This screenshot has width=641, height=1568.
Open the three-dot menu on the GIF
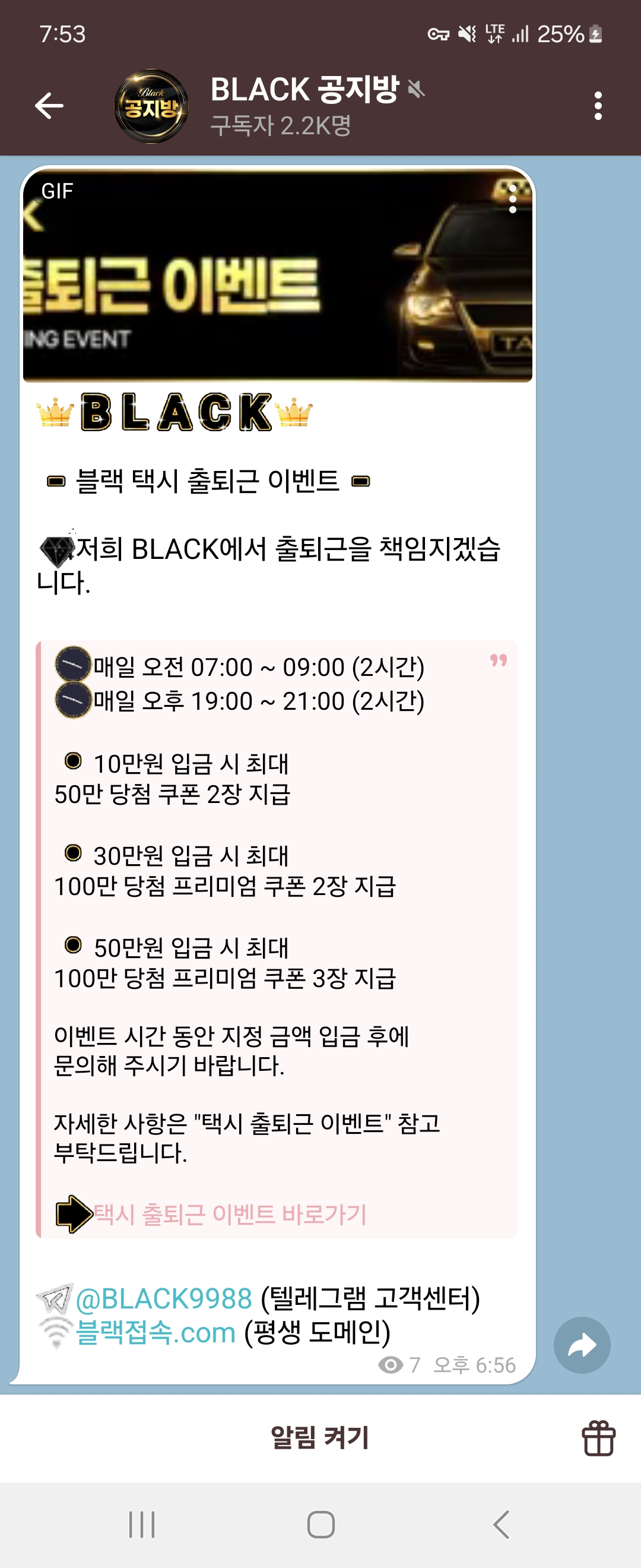[513, 199]
